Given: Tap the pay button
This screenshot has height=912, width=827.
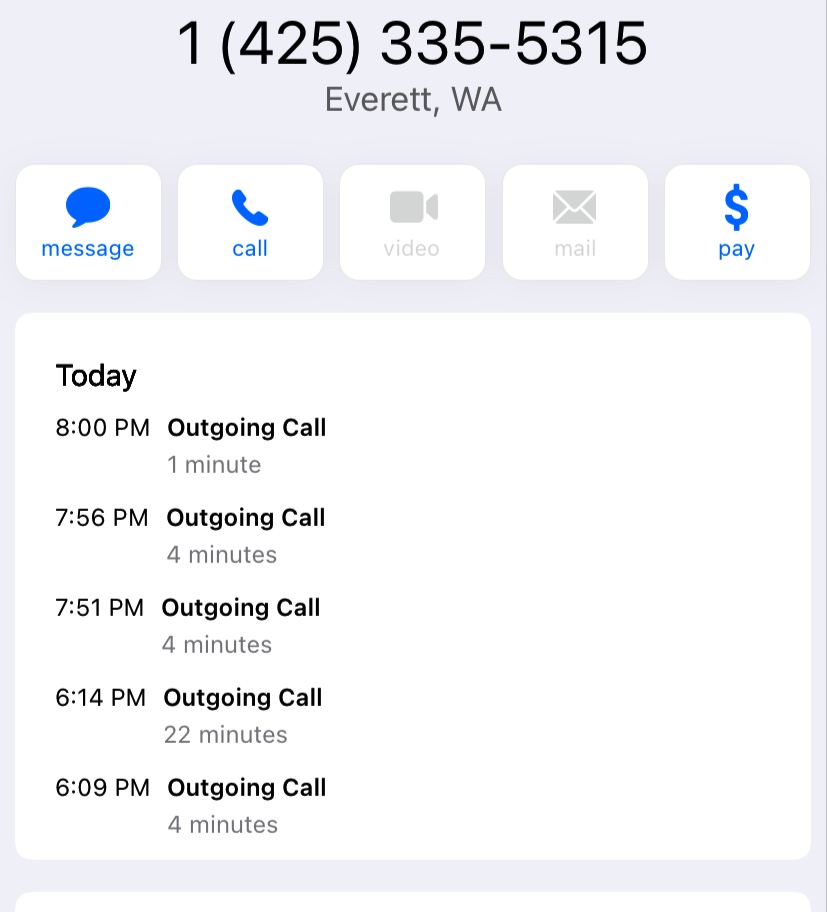Looking at the screenshot, I should click(x=736, y=223).
